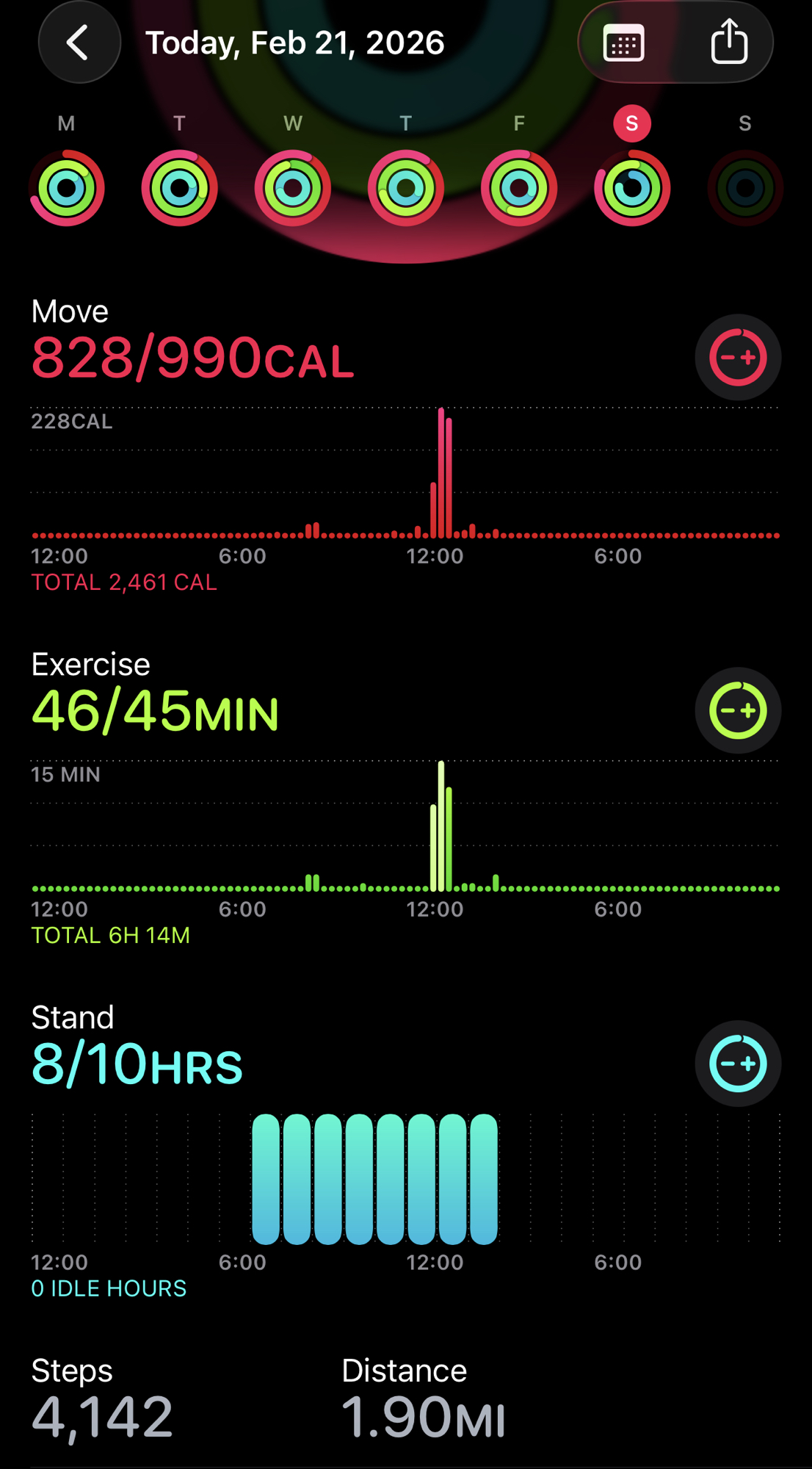Select Sunday's activity rings
Screen dimensions: 812x1469
tap(745, 188)
